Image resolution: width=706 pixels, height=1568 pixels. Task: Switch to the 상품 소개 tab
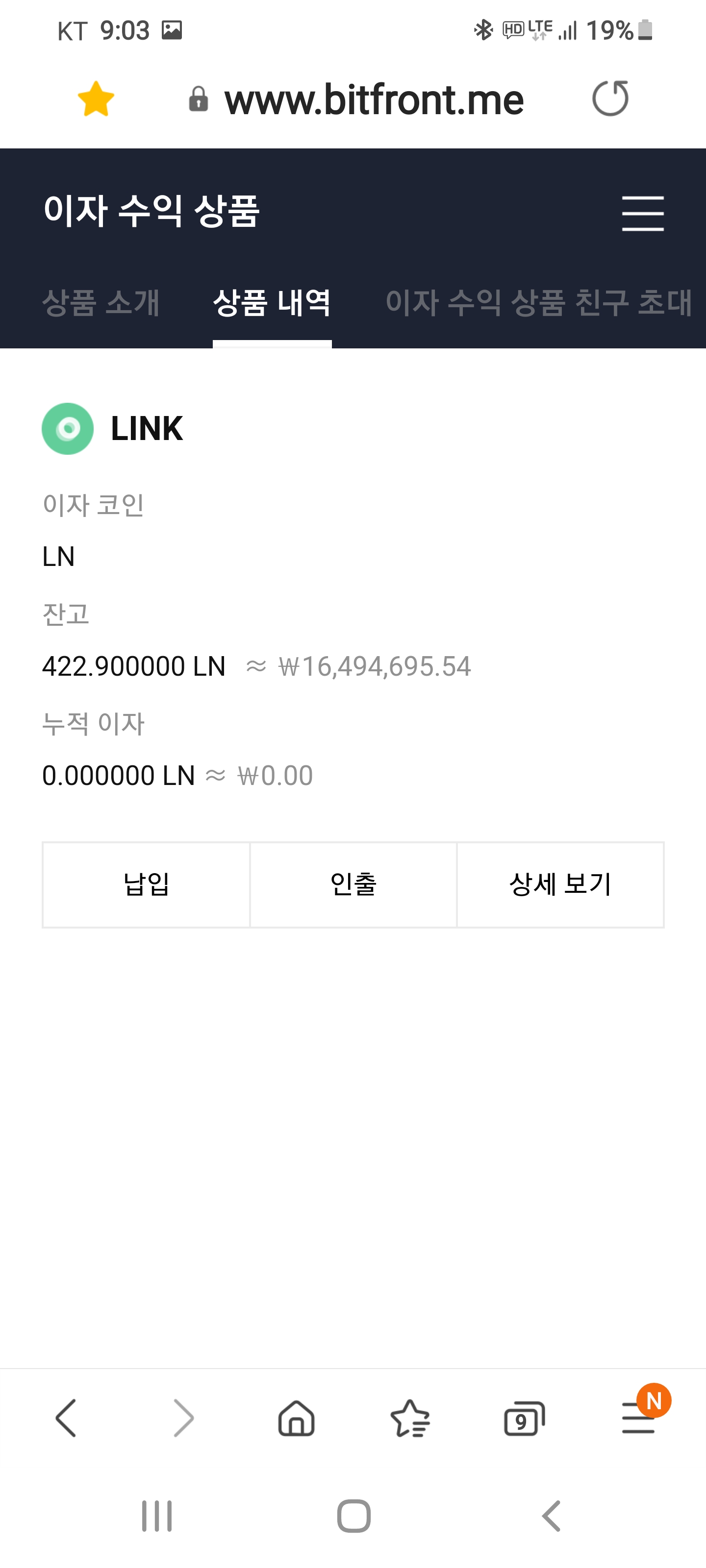point(101,302)
